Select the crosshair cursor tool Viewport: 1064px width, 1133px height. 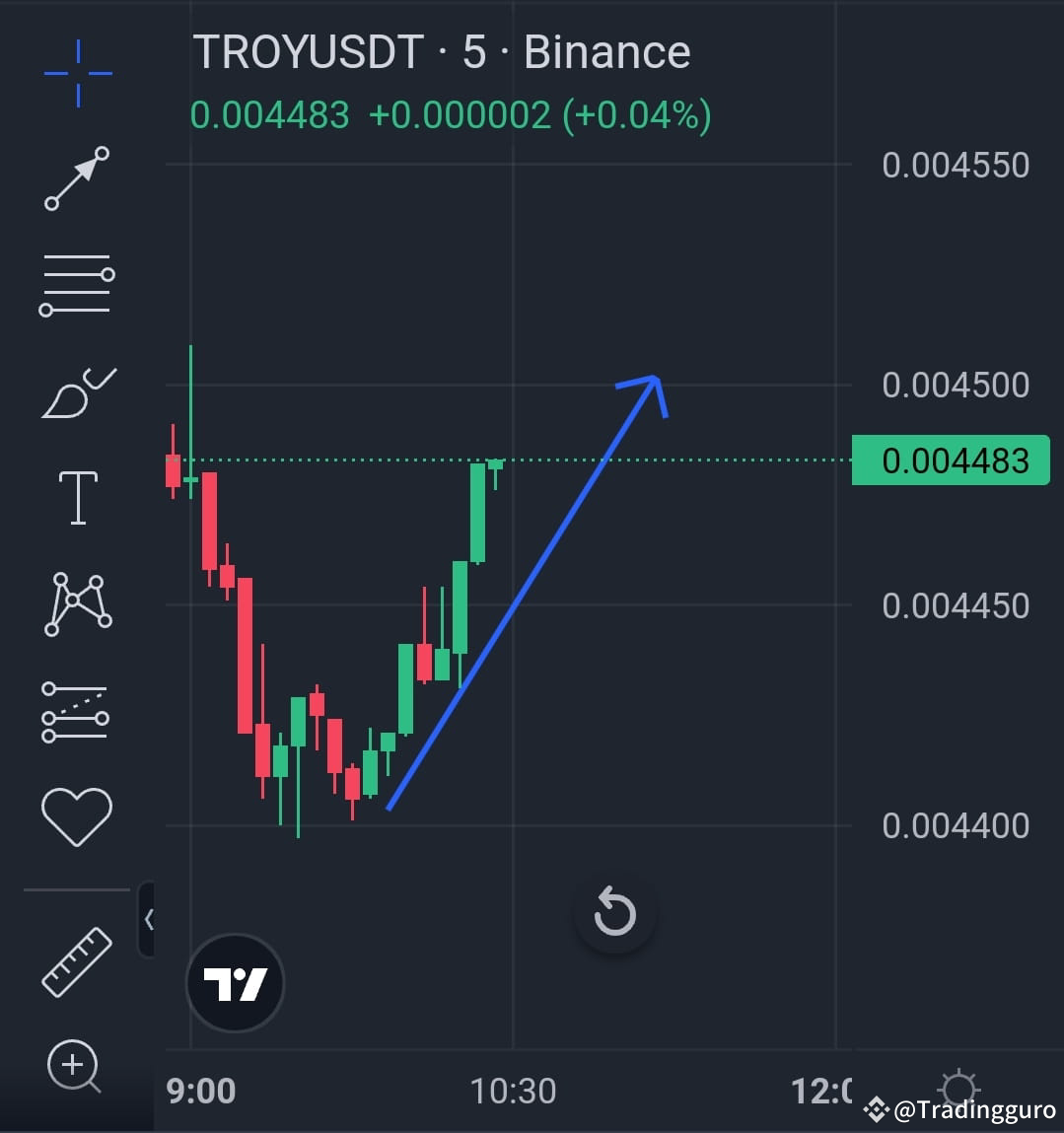tap(77, 71)
